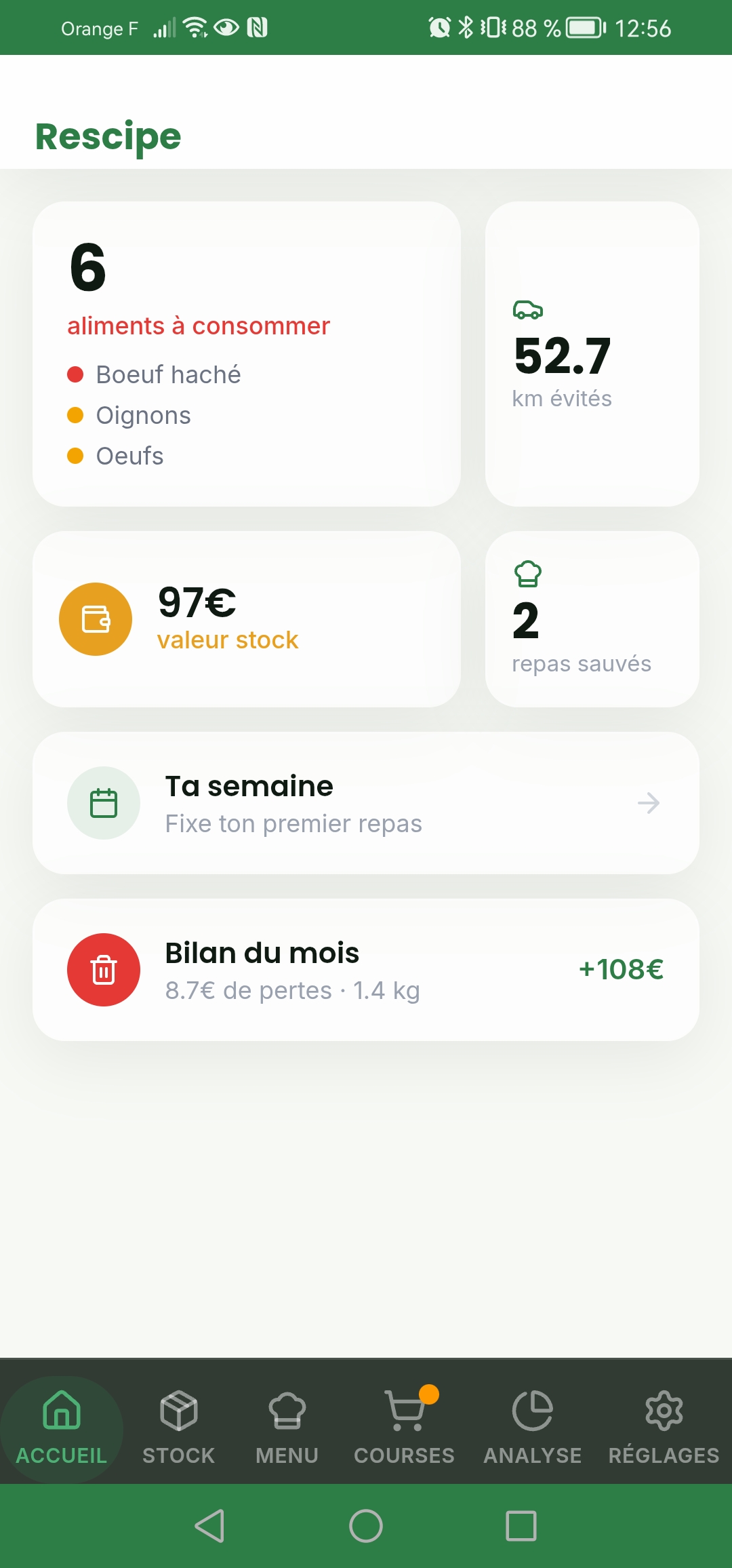Open Réglages settings gear
This screenshot has height=1568, width=732.
pos(663,1409)
